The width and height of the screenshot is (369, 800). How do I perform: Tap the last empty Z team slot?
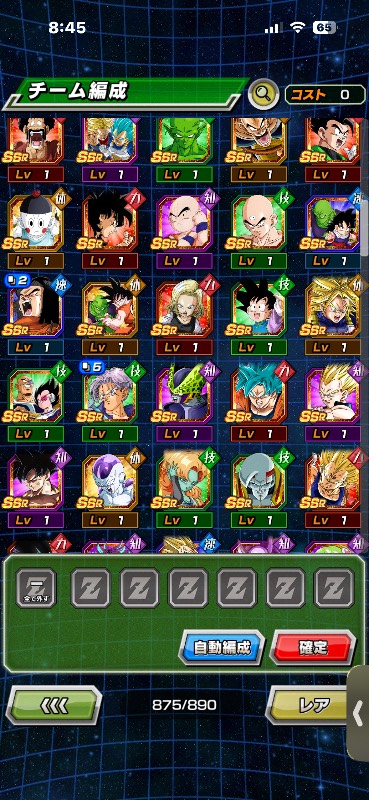coord(334,588)
